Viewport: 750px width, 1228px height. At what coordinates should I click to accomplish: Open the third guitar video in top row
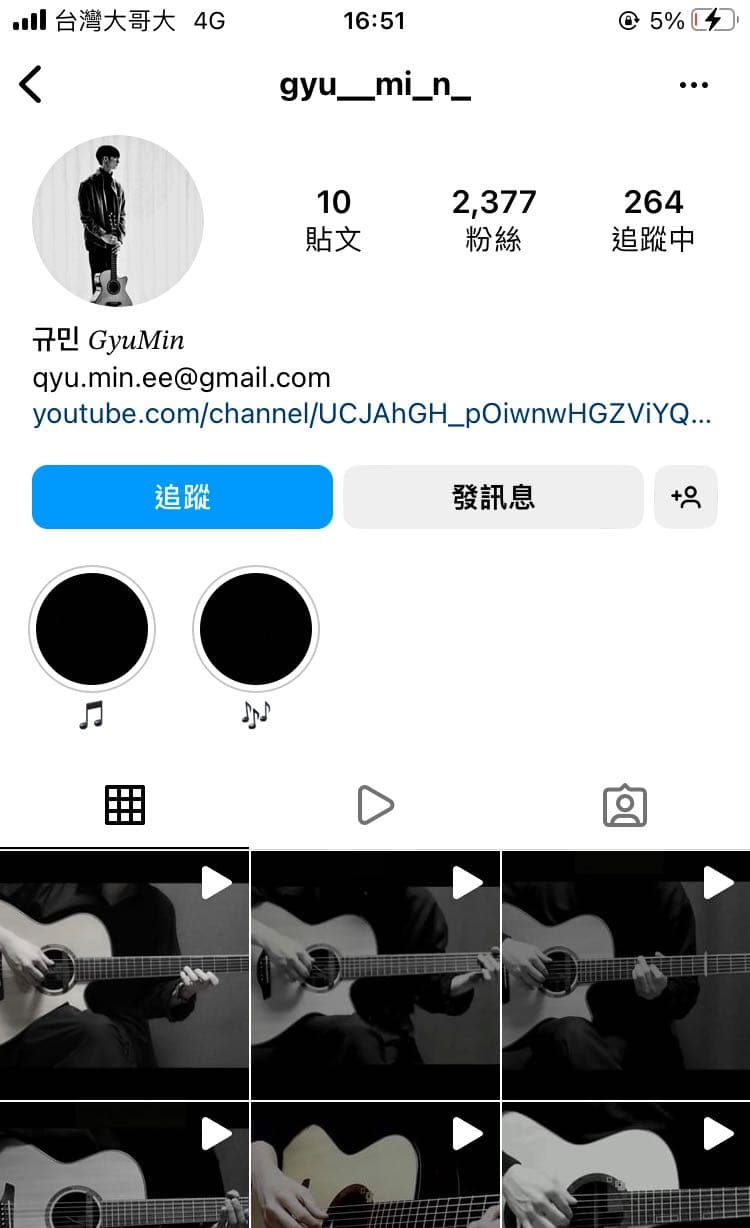[x=626, y=975]
